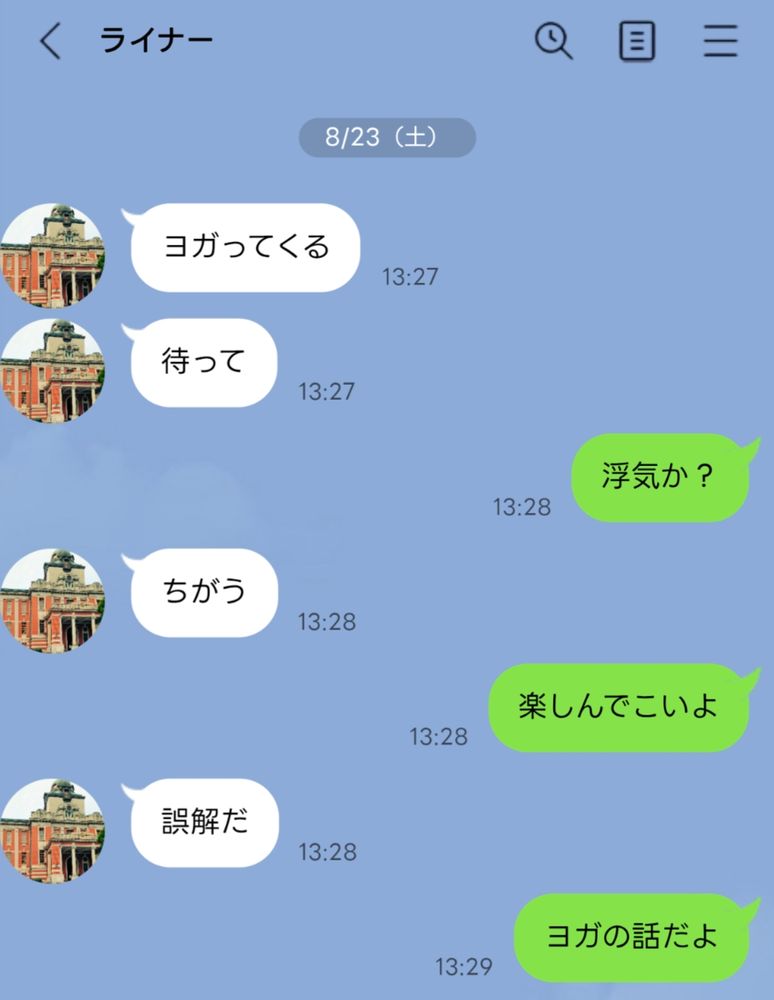Open the notes list icon

(x=637, y=41)
